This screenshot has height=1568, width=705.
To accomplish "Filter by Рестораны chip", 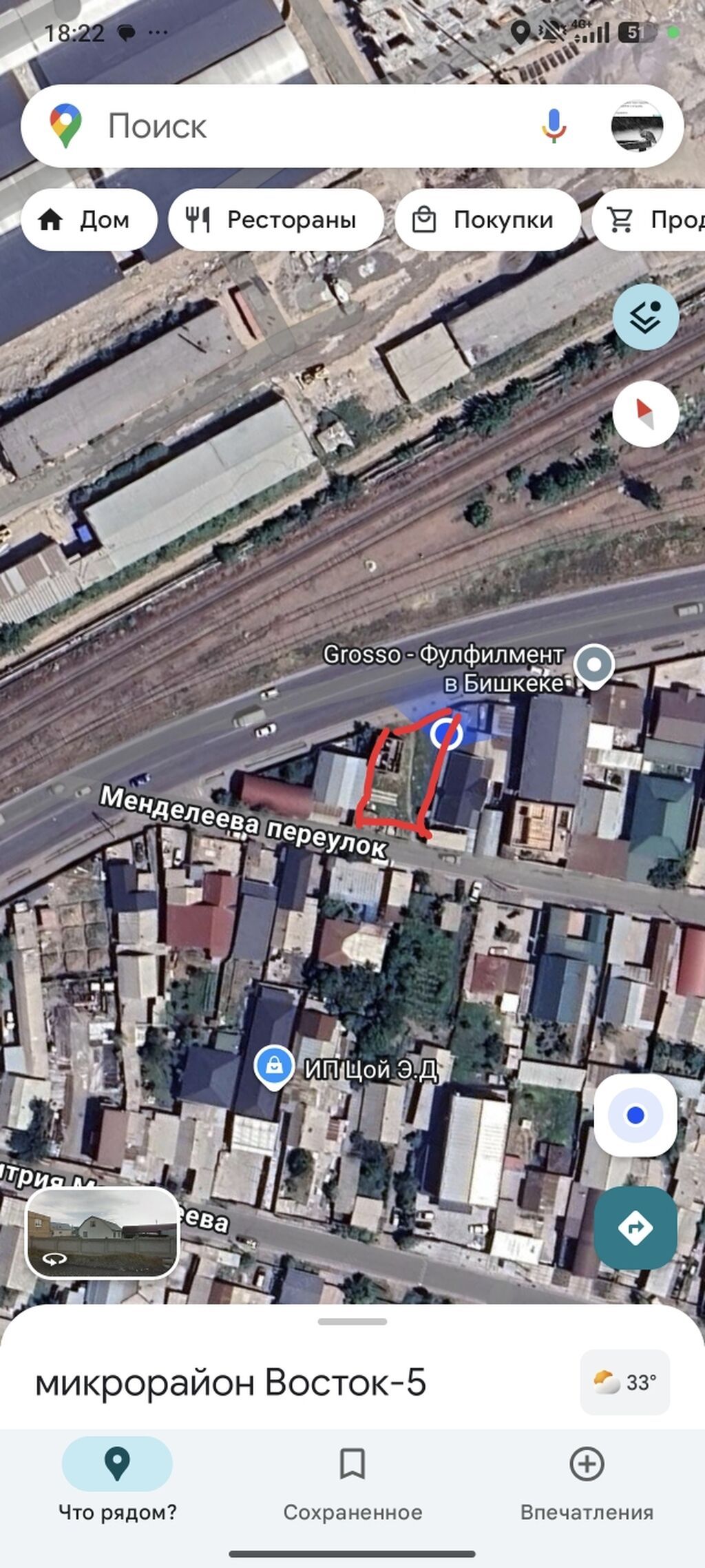I will coord(275,220).
